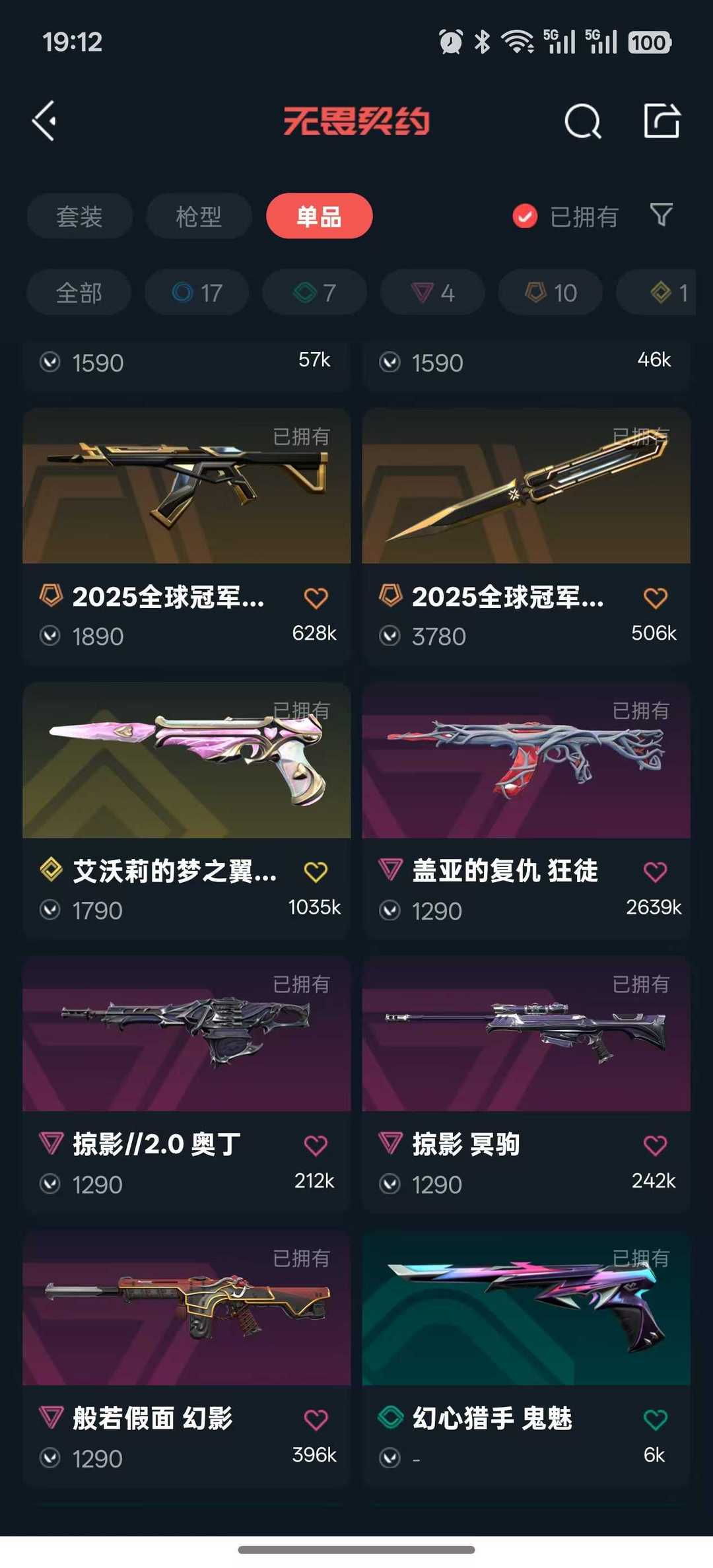The width and height of the screenshot is (713, 1568).
Task: Go back using the top-left arrow
Action: [x=45, y=121]
